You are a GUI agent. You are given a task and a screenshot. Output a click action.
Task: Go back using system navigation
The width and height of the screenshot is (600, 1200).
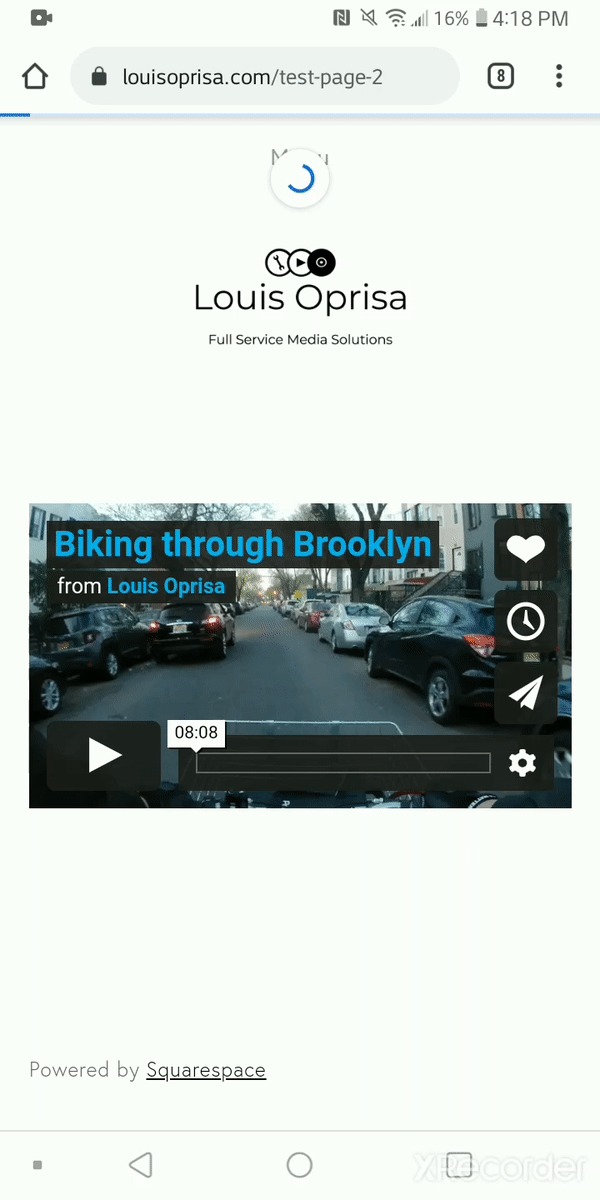tap(141, 1164)
